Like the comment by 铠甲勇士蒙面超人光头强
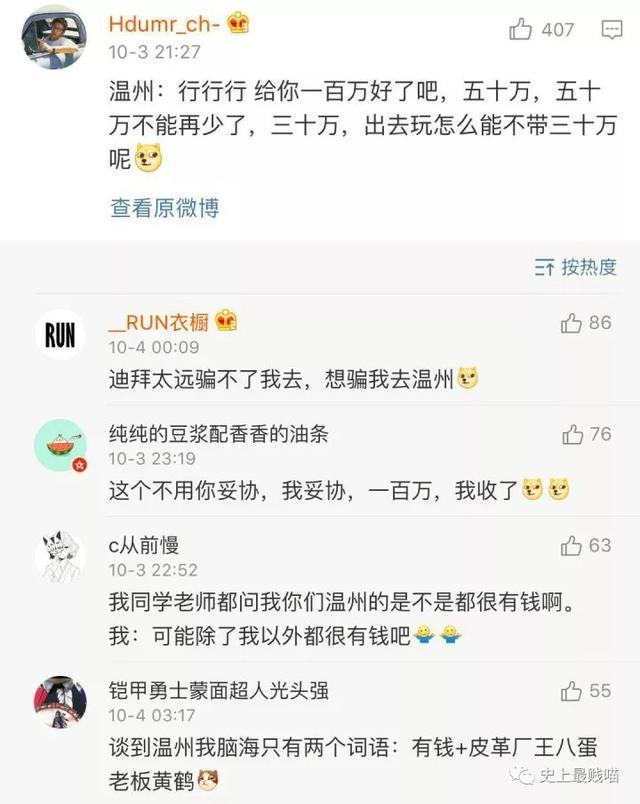640x804 pixels. 572,691
